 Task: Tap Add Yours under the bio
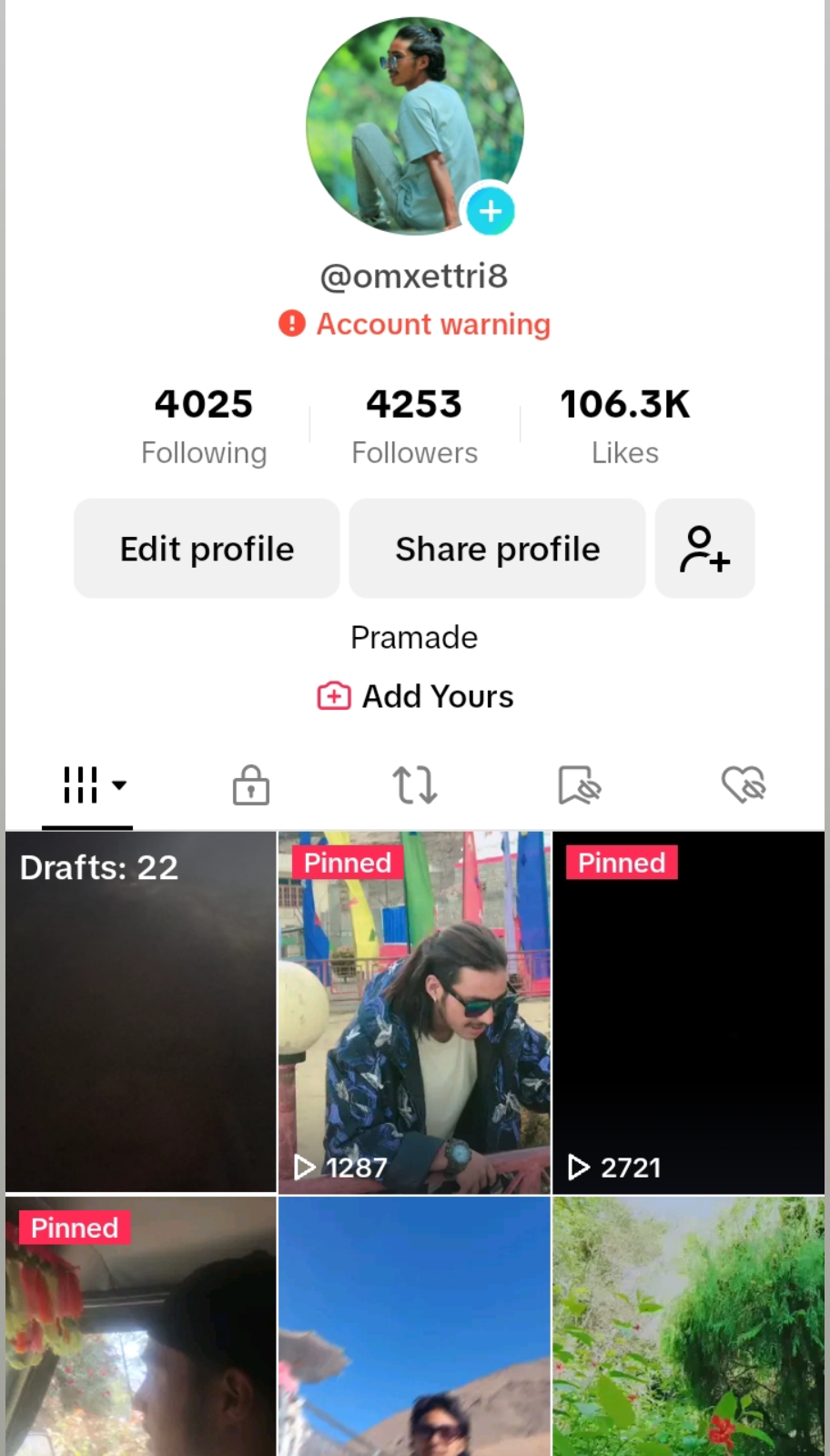[x=415, y=696]
